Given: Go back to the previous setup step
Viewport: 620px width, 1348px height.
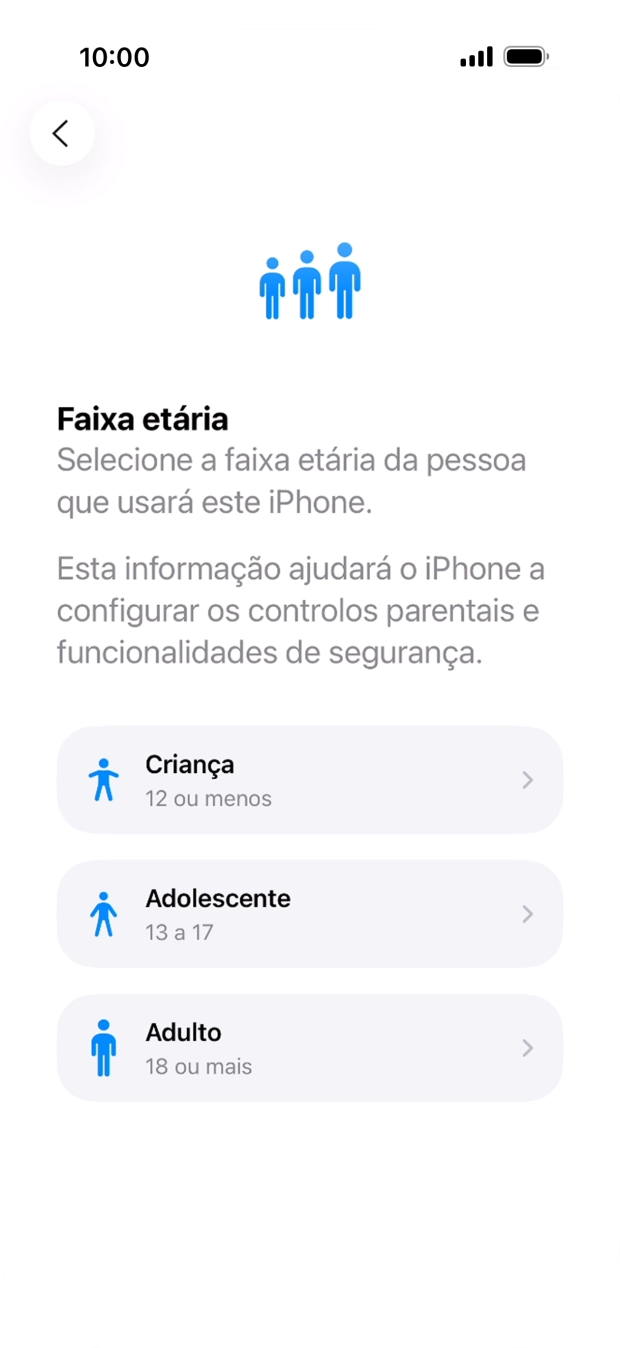Looking at the screenshot, I should 62,133.
